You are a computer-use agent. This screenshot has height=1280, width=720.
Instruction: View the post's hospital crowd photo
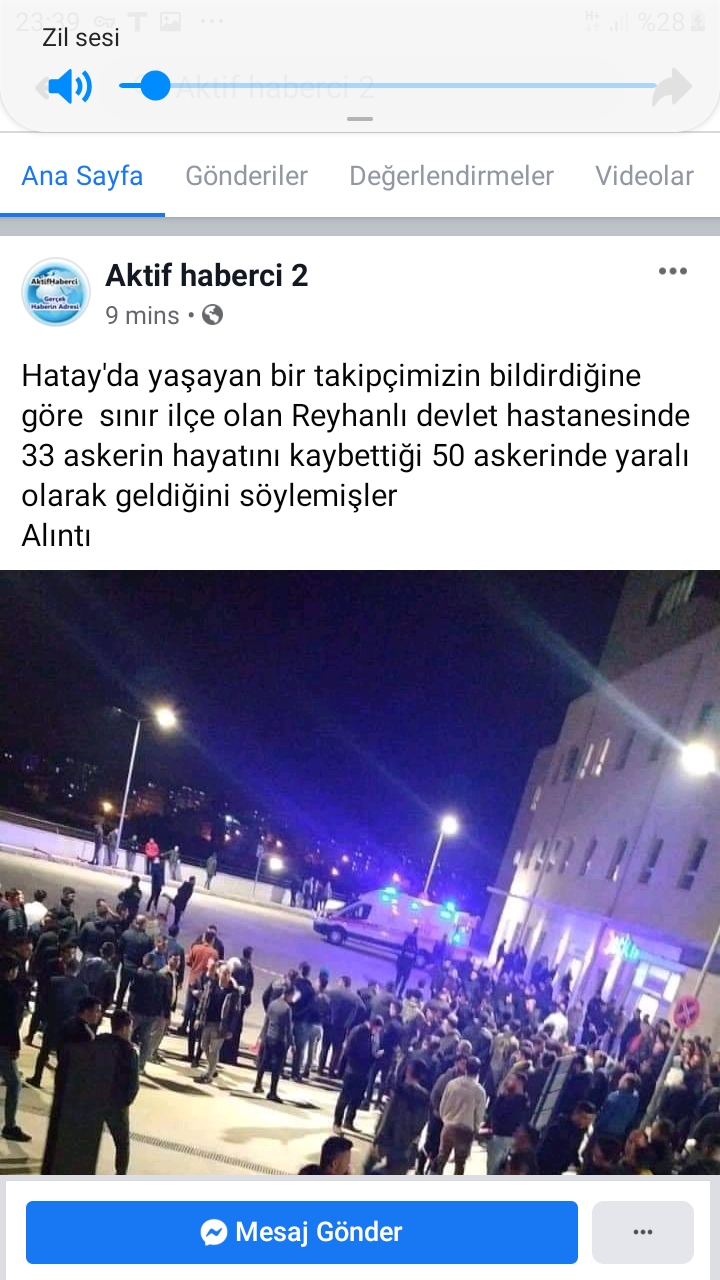coord(360,870)
